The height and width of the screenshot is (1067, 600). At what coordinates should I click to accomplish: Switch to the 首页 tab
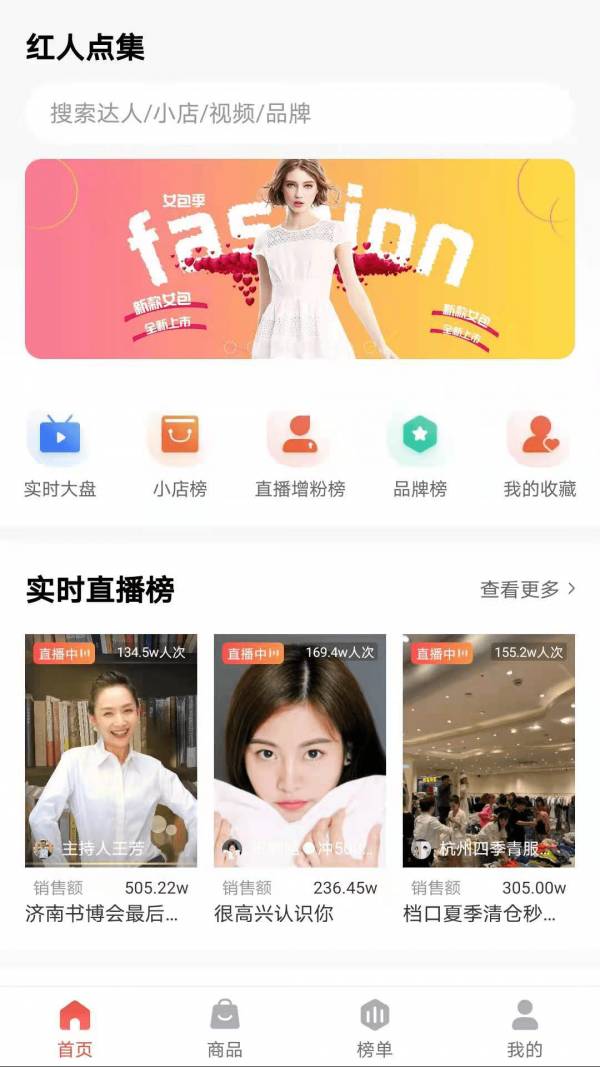75,1028
